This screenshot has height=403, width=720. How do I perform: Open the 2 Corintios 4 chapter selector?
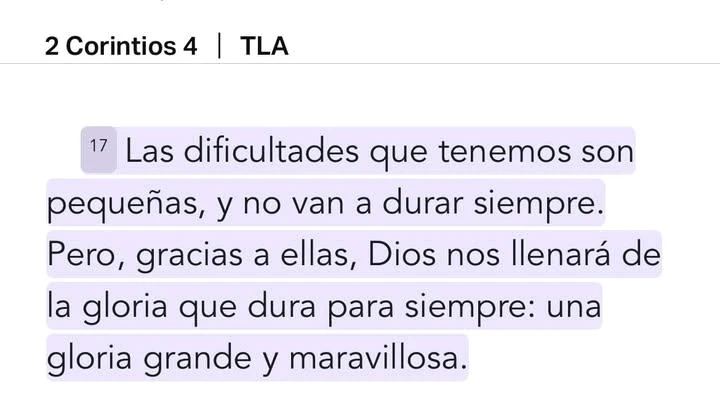pos(121,47)
